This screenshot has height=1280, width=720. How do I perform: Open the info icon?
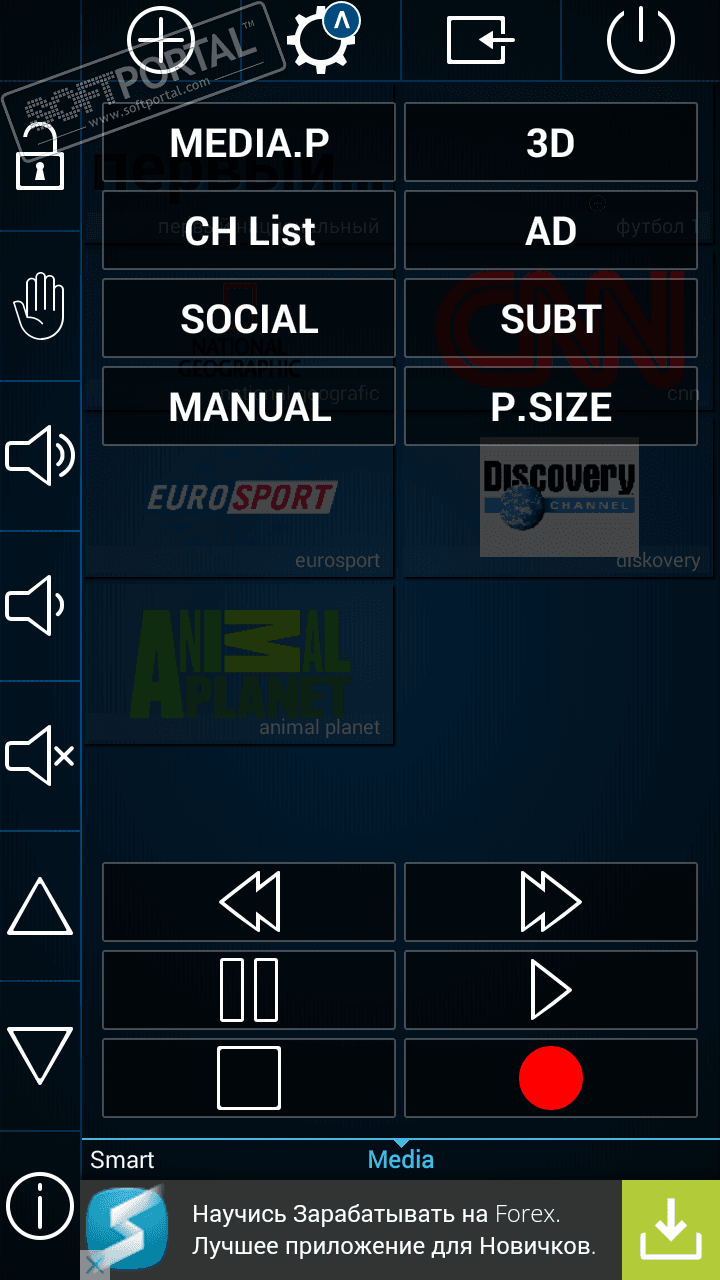[x=40, y=1206]
